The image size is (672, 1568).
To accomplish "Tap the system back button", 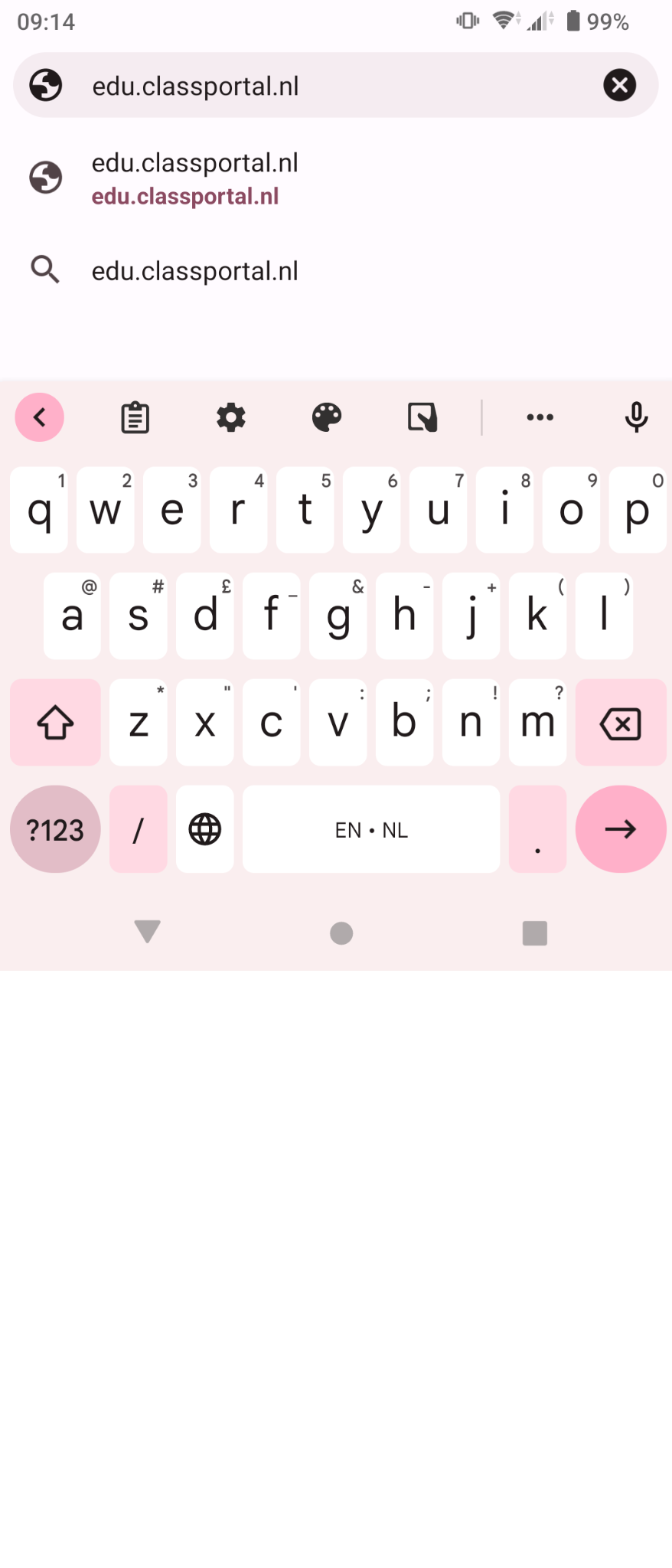I will pos(147,932).
